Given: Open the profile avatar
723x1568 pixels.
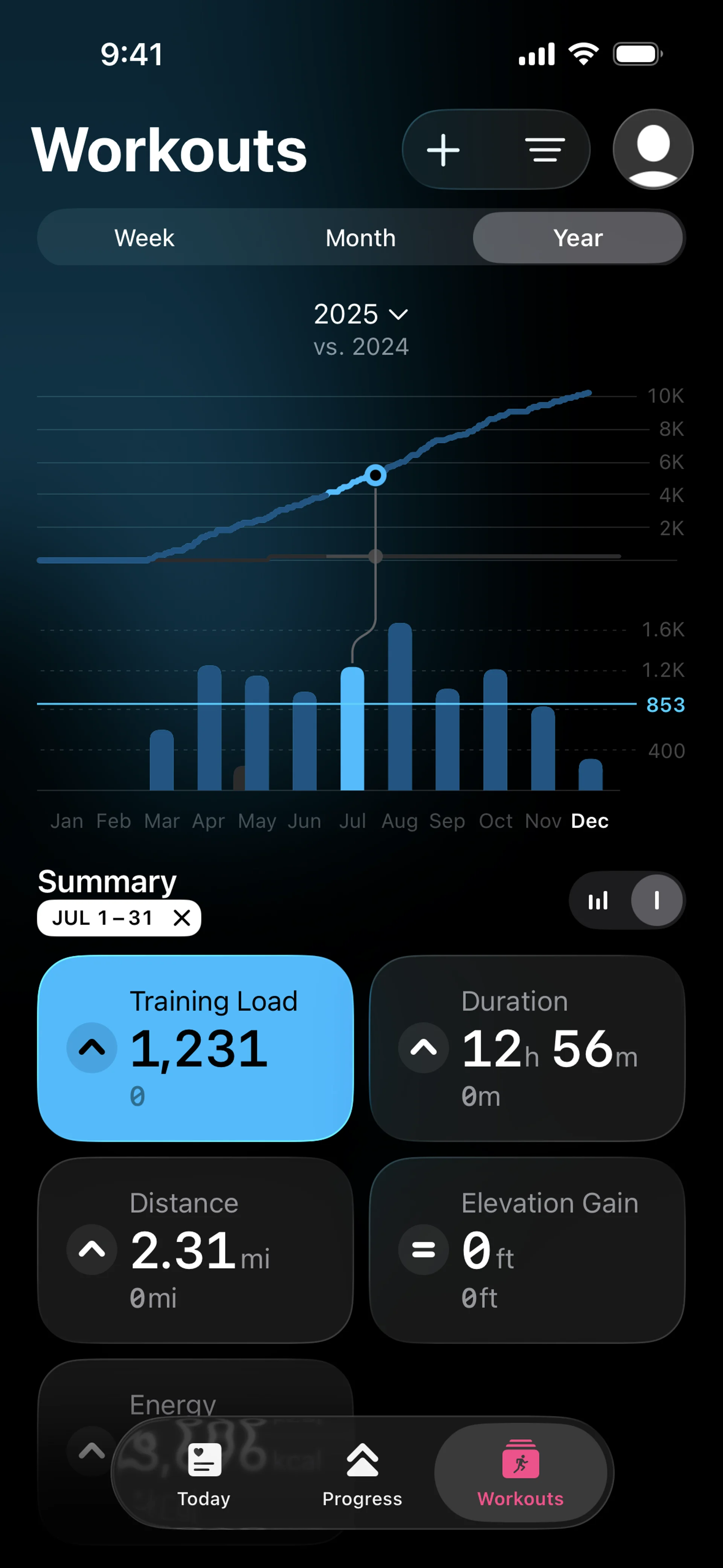Looking at the screenshot, I should [x=653, y=150].
